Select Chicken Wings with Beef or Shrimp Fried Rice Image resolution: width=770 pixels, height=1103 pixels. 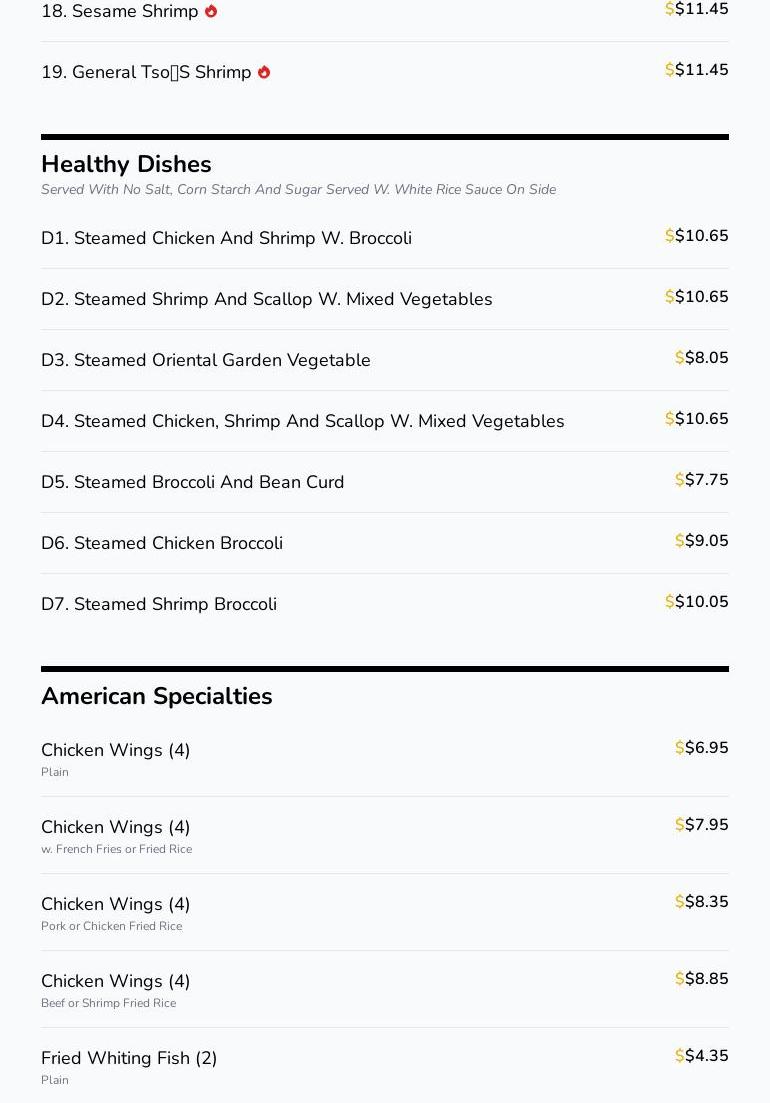115,981
